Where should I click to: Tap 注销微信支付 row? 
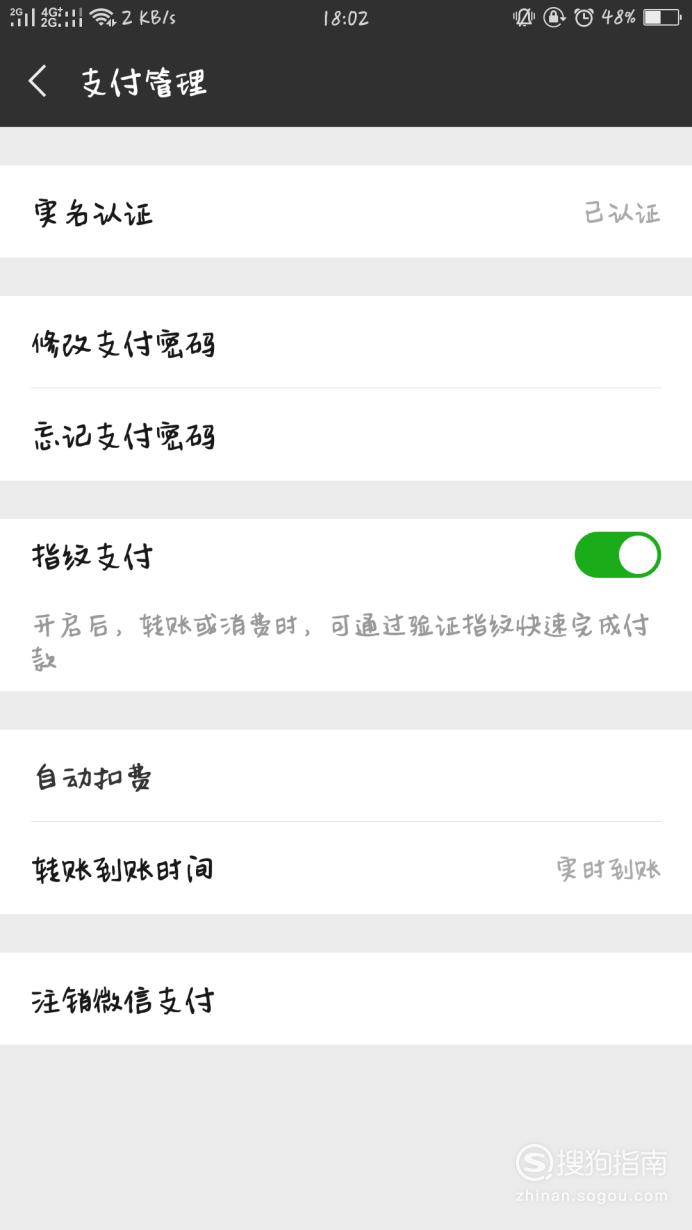[346, 999]
